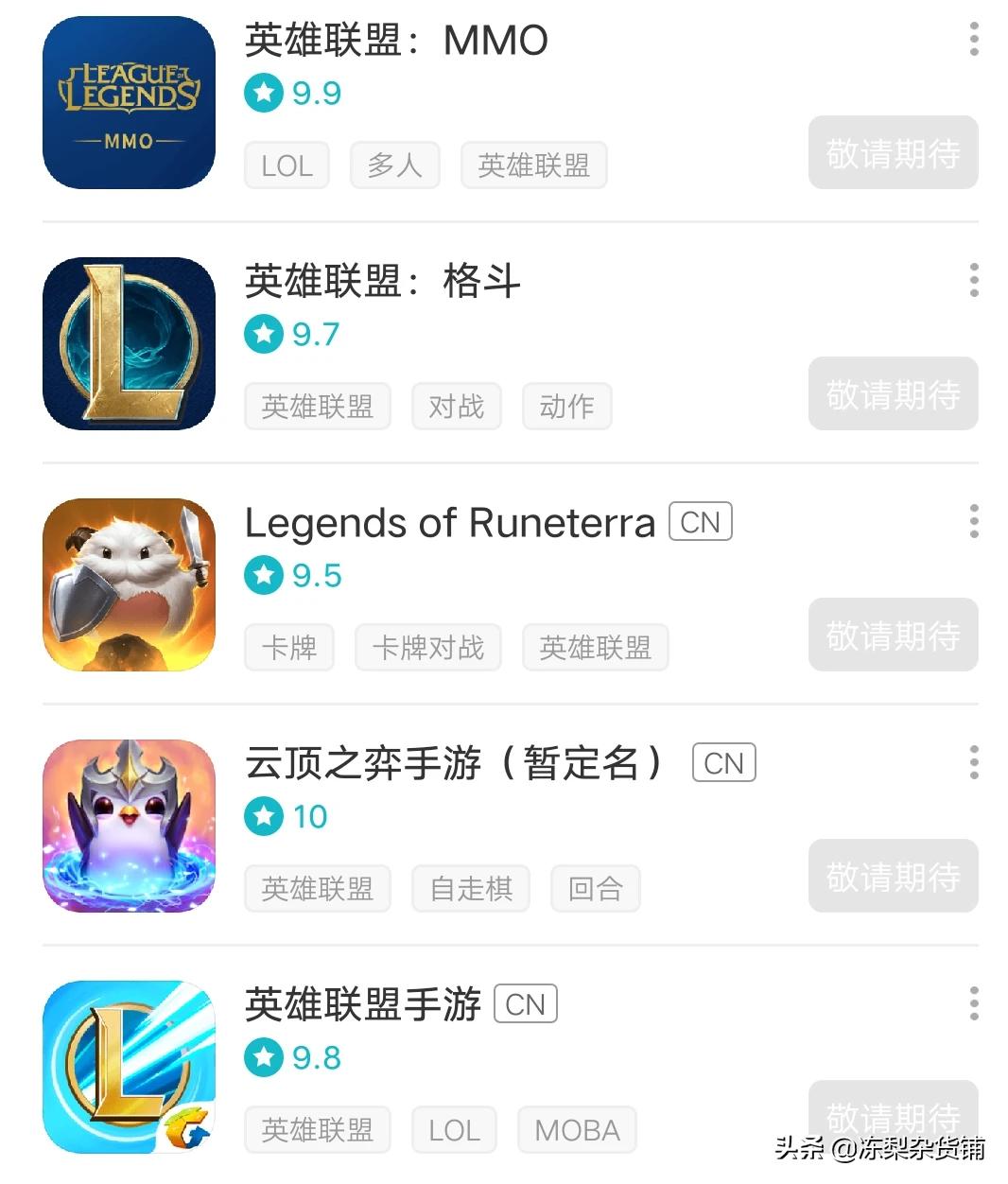View details of 英雄联盟手游
The image size is (1008, 1184).
pyautogui.click(x=363, y=1005)
